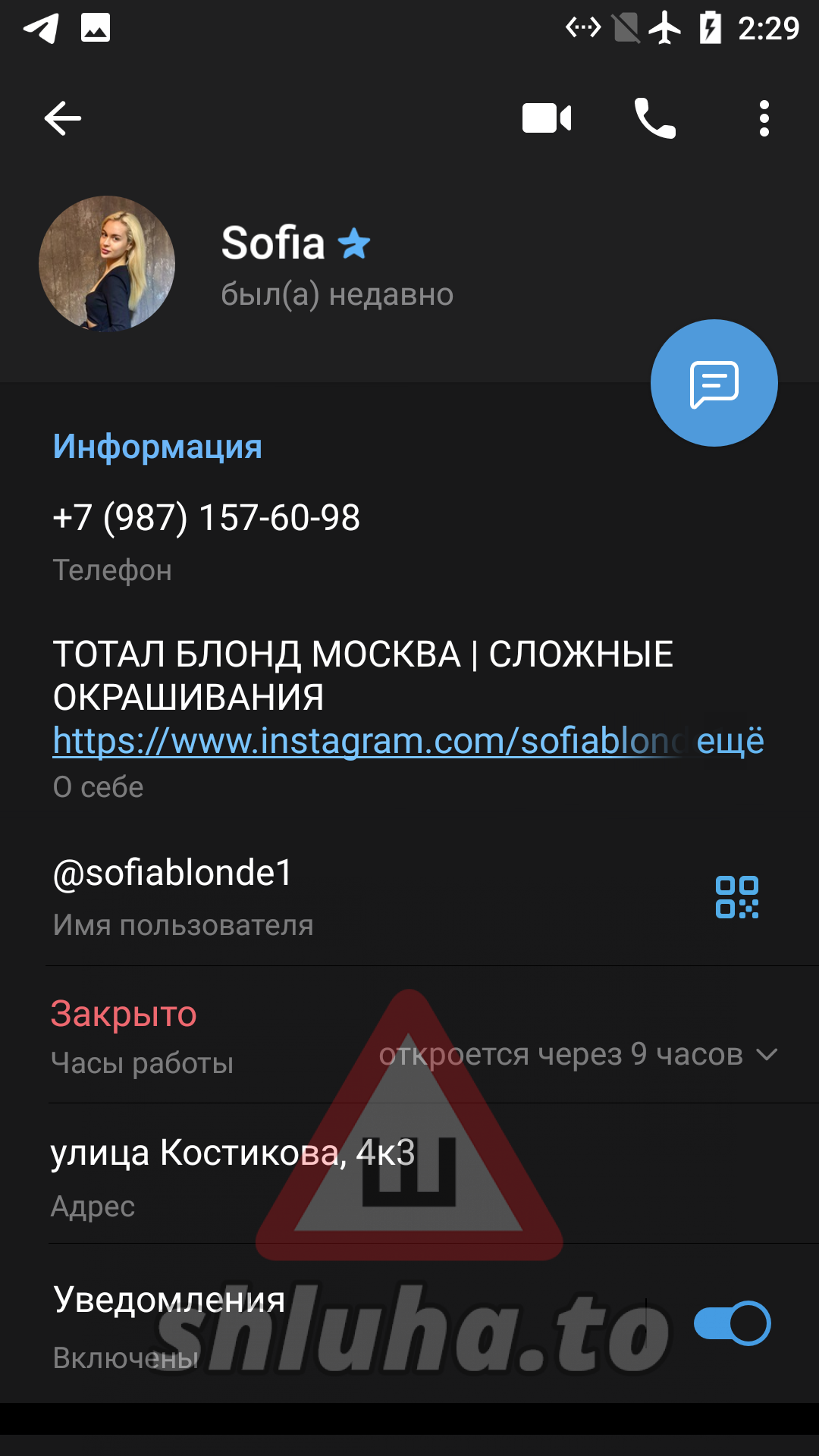The width and height of the screenshot is (819, 1456).
Task: Open the message chat with Sofia
Action: pos(714,383)
